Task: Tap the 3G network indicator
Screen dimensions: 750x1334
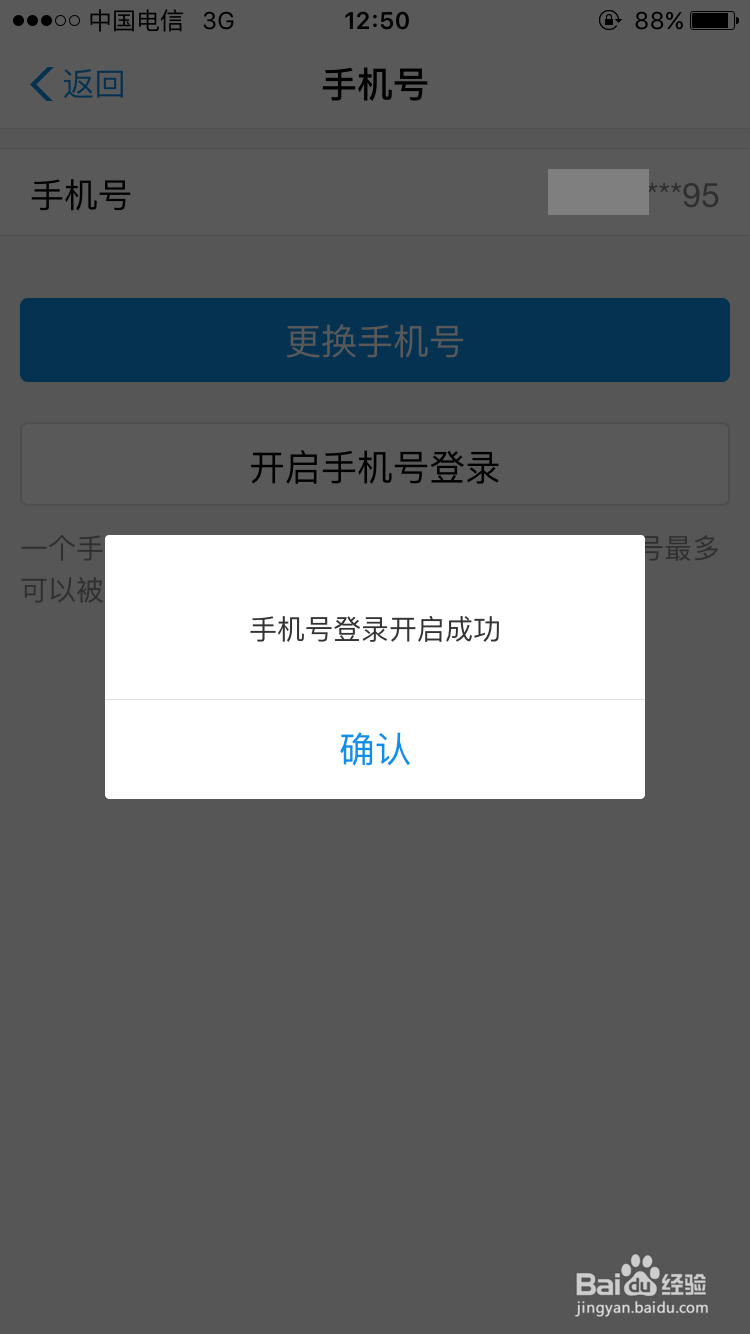Action: (213, 18)
